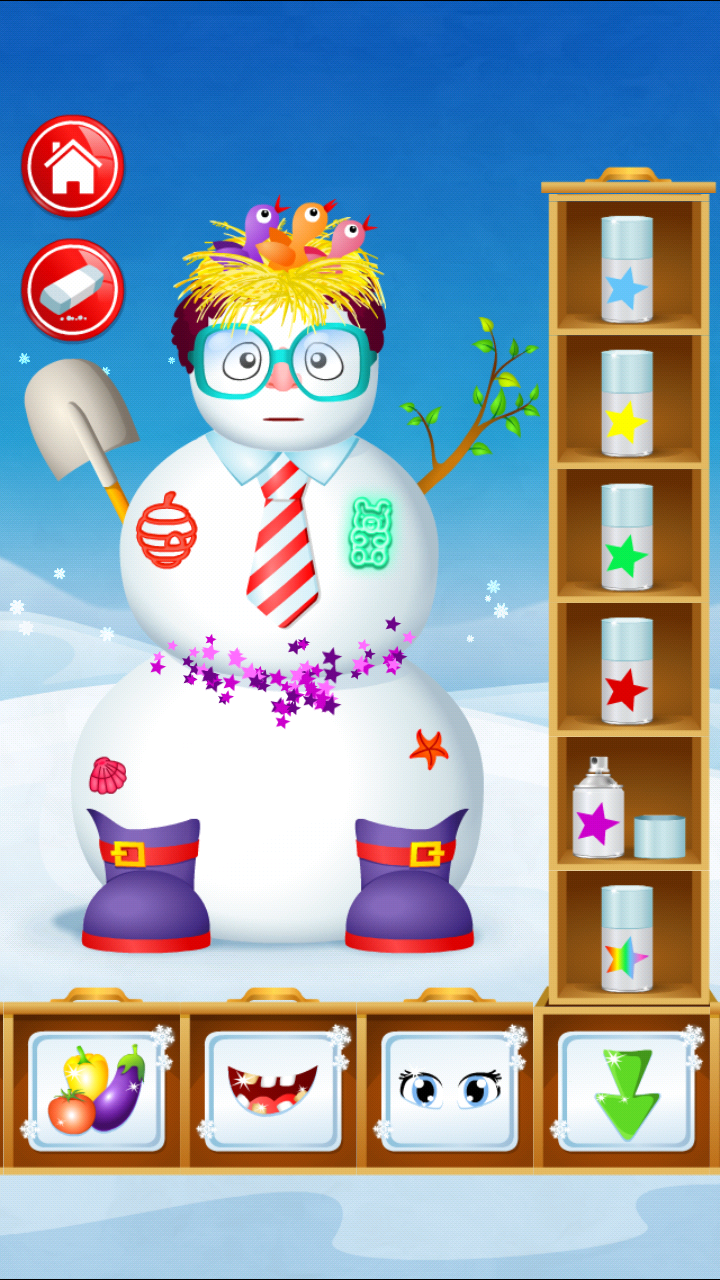Tap the eraser button
Screen dimensions: 720x1280
coord(72,290)
